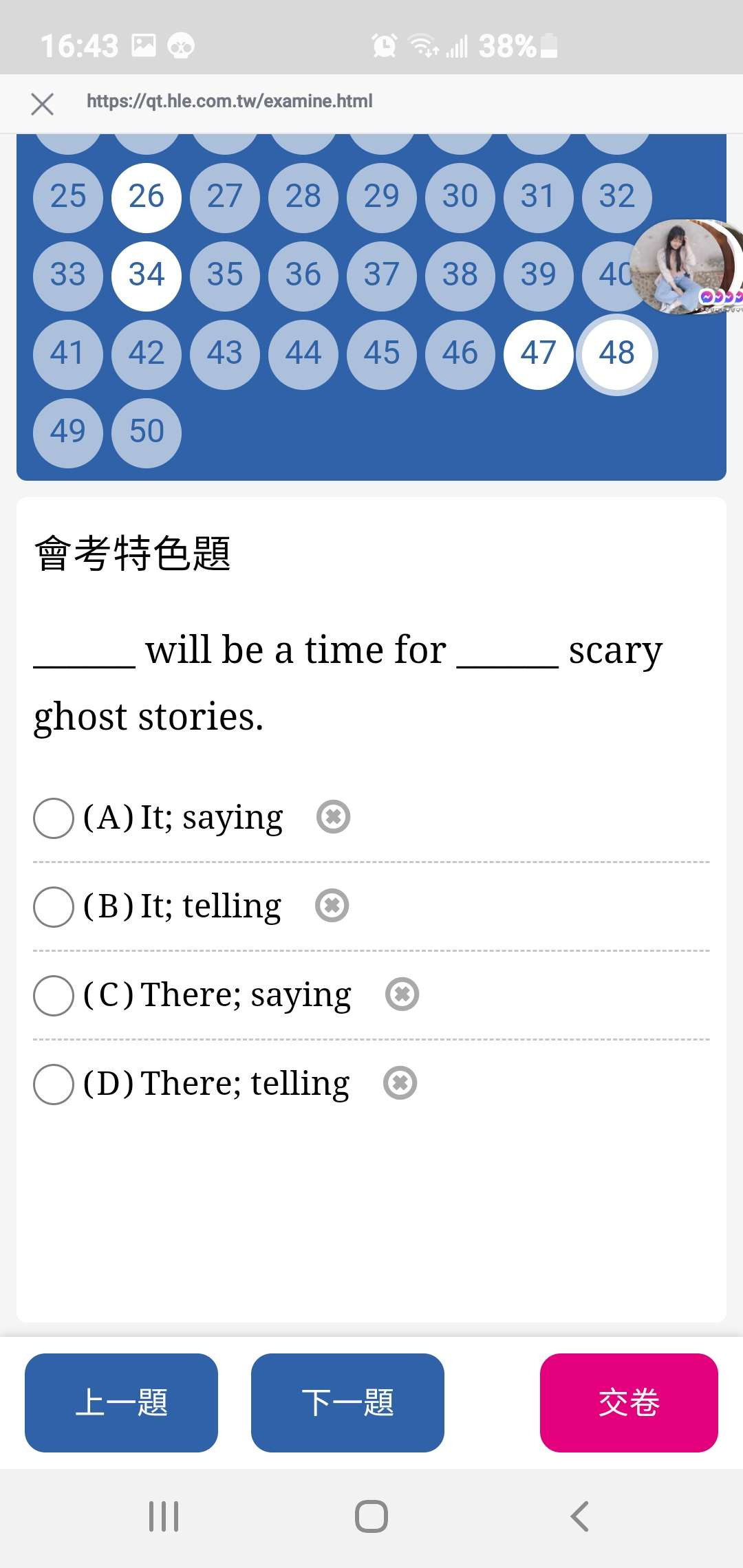Jump to question 47
The width and height of the screenshot is (743, 1568).
pos(539,354)
